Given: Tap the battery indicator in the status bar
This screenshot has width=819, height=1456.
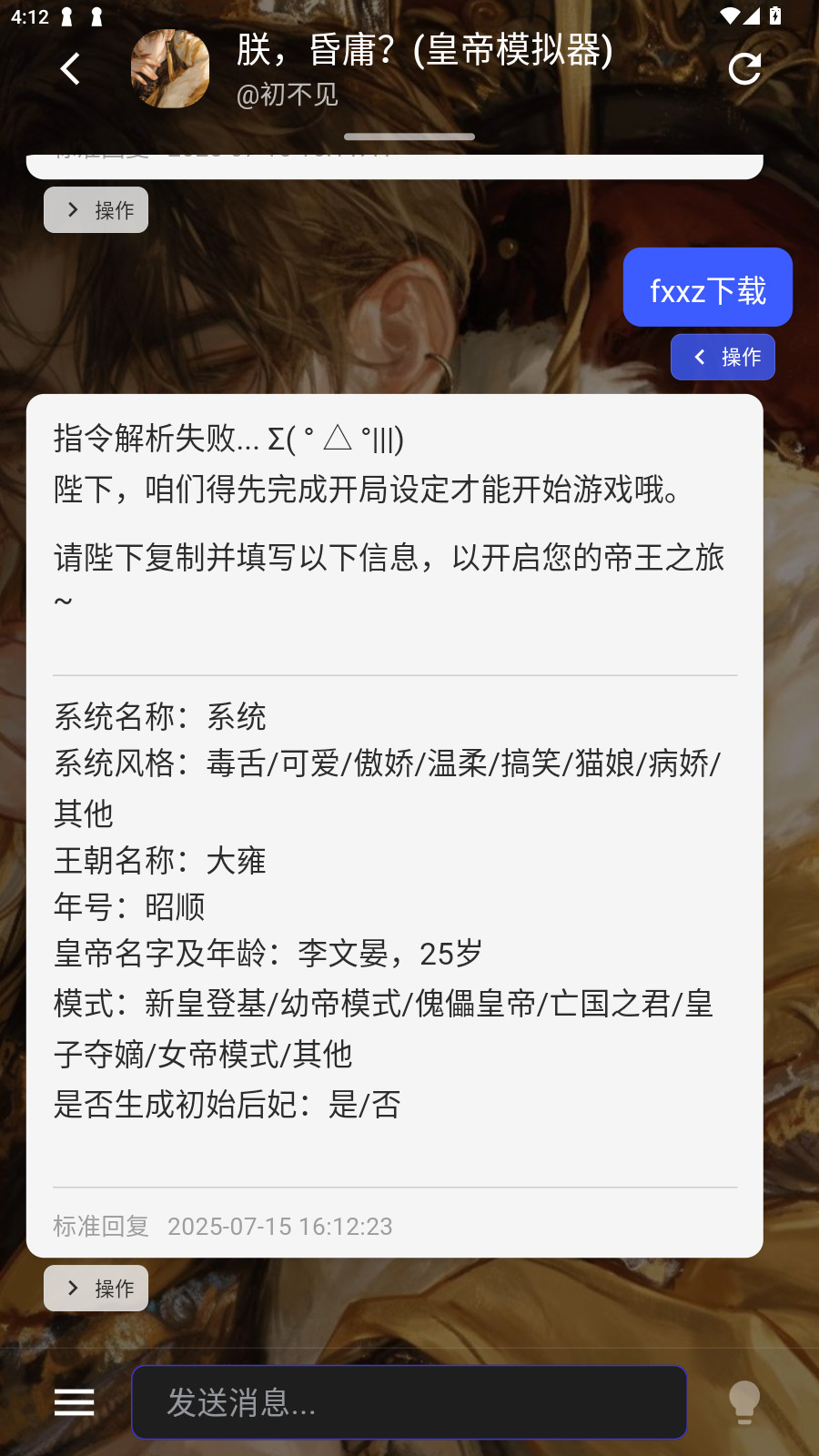Looking at the screenshot, I should pyautogui.click(x=777, y=15).
